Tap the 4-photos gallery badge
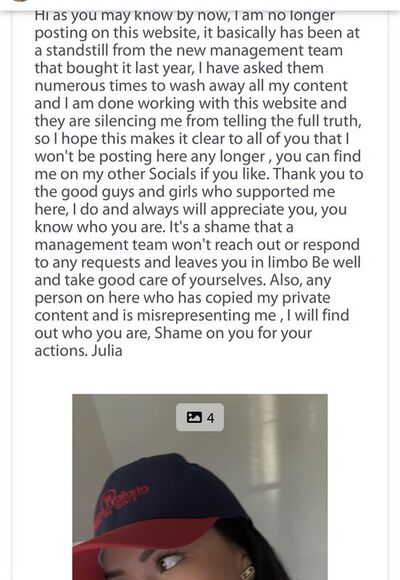Screen dimensions: 400x580 200,417
